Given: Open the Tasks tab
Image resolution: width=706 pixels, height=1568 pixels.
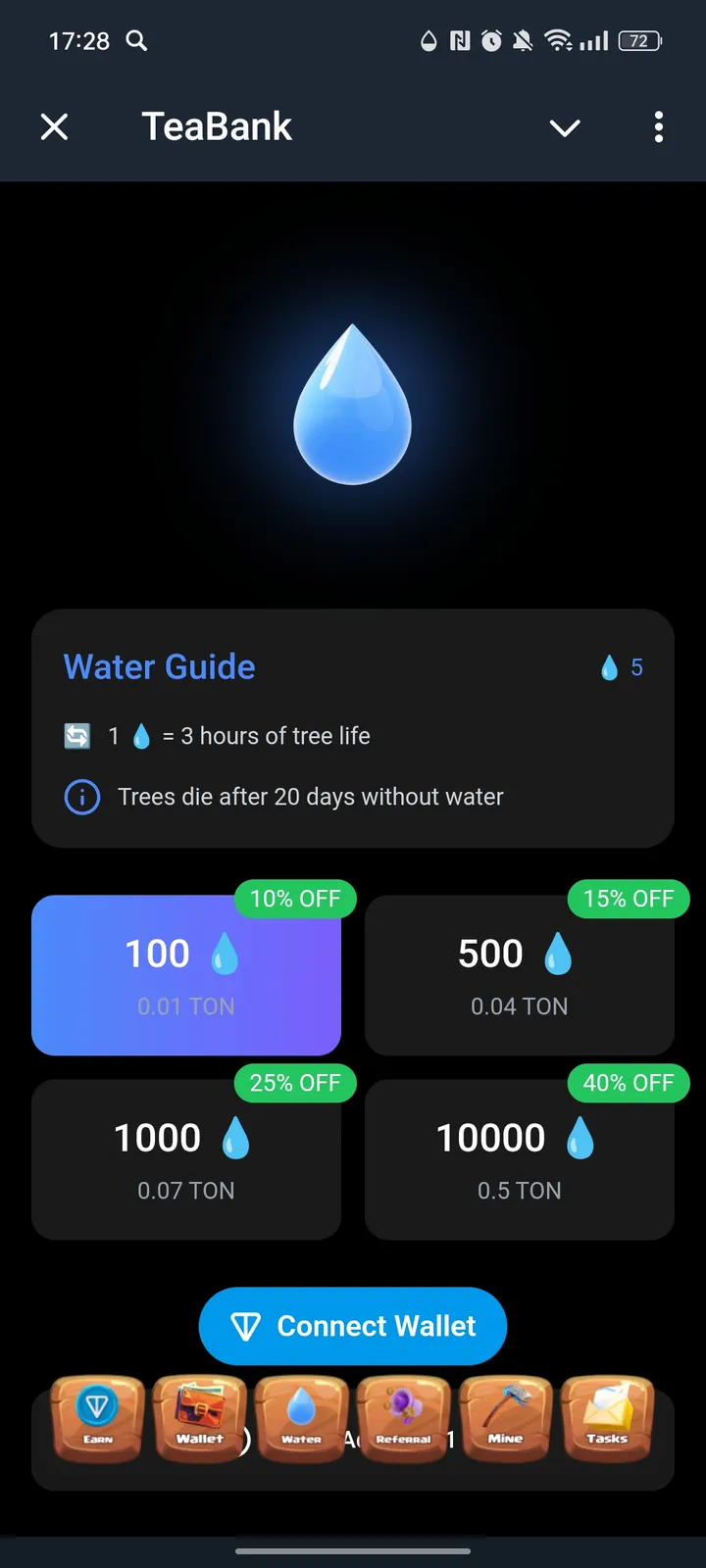Looking at the screenshot, I should [607, 1418].
